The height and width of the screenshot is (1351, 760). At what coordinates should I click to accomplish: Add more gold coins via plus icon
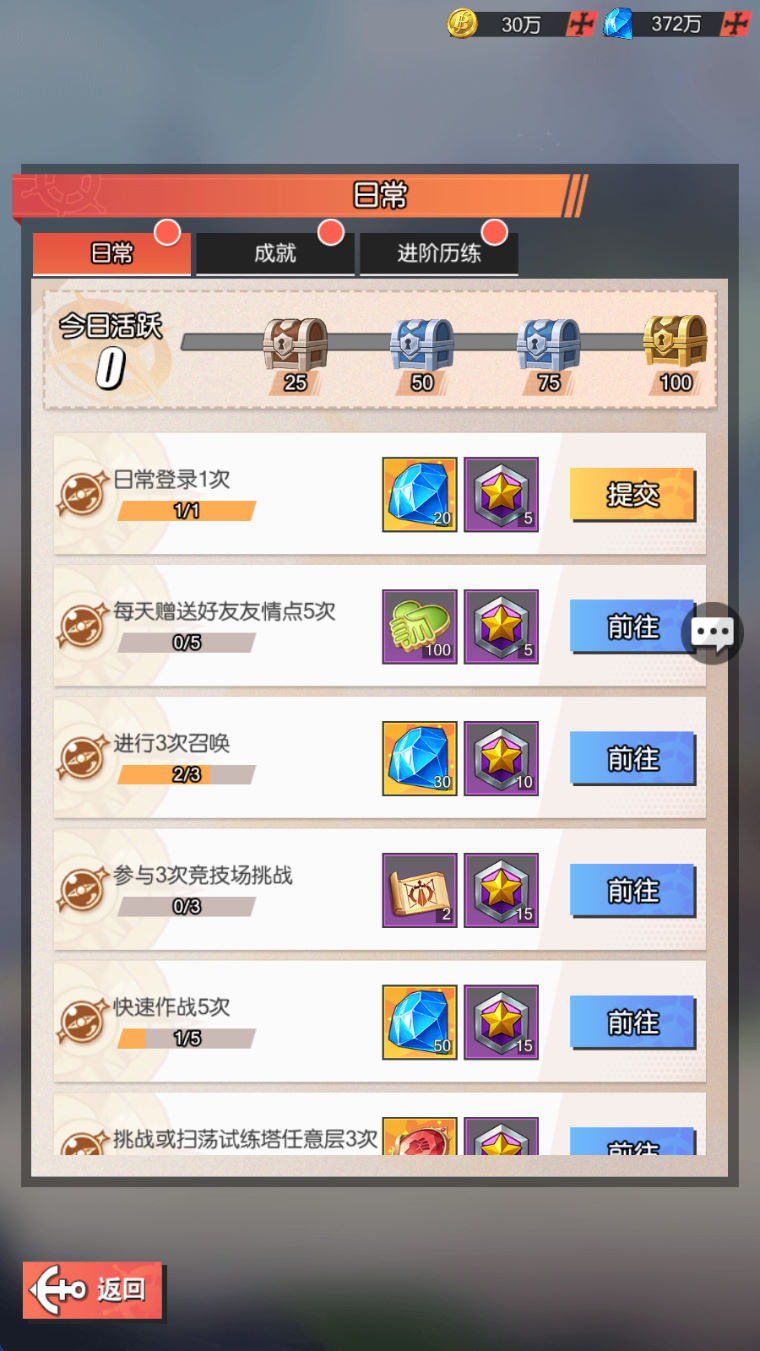[581, 24]
